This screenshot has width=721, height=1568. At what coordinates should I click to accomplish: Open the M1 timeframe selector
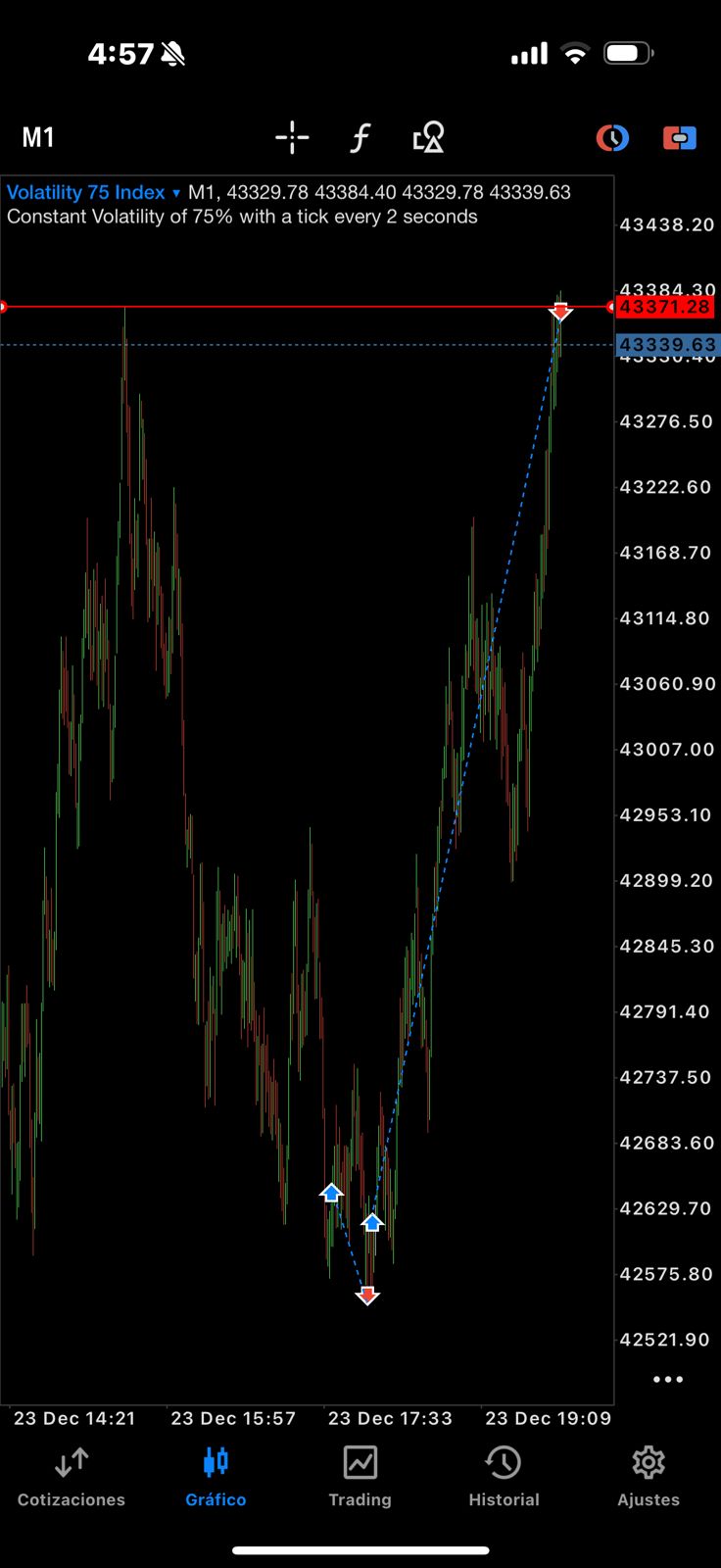38,137
